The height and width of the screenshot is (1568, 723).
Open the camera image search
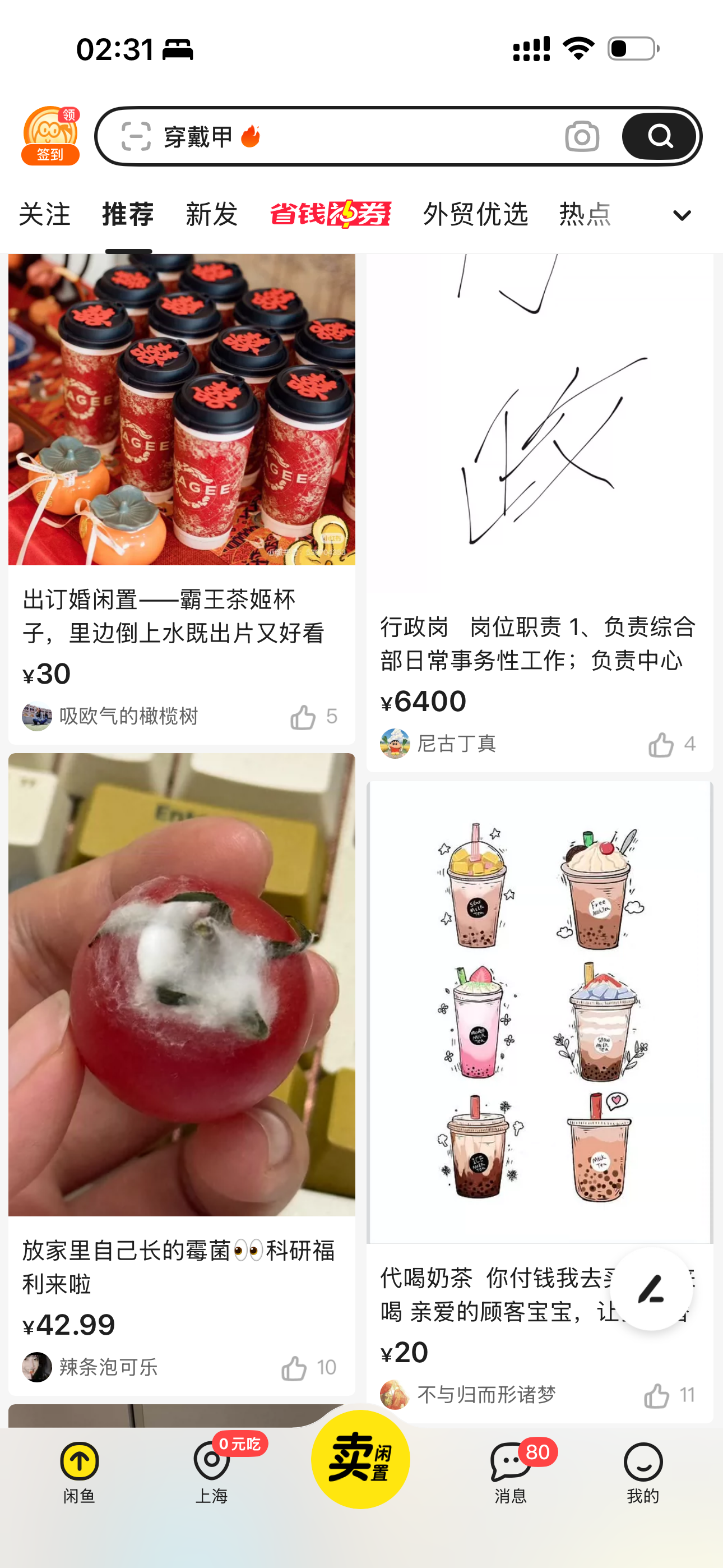click(582, 136)
